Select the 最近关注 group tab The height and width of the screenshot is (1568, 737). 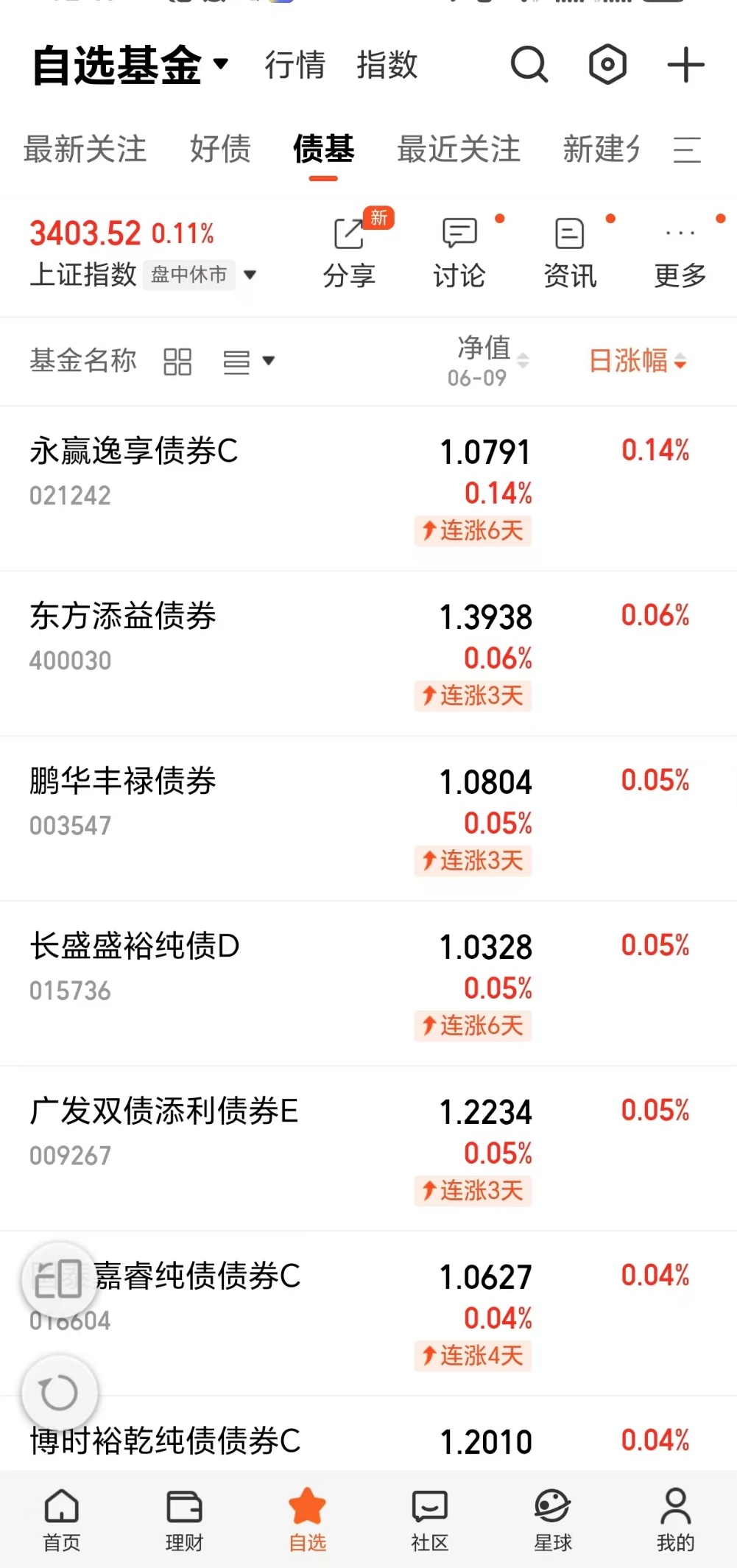(x=459, y=149)
